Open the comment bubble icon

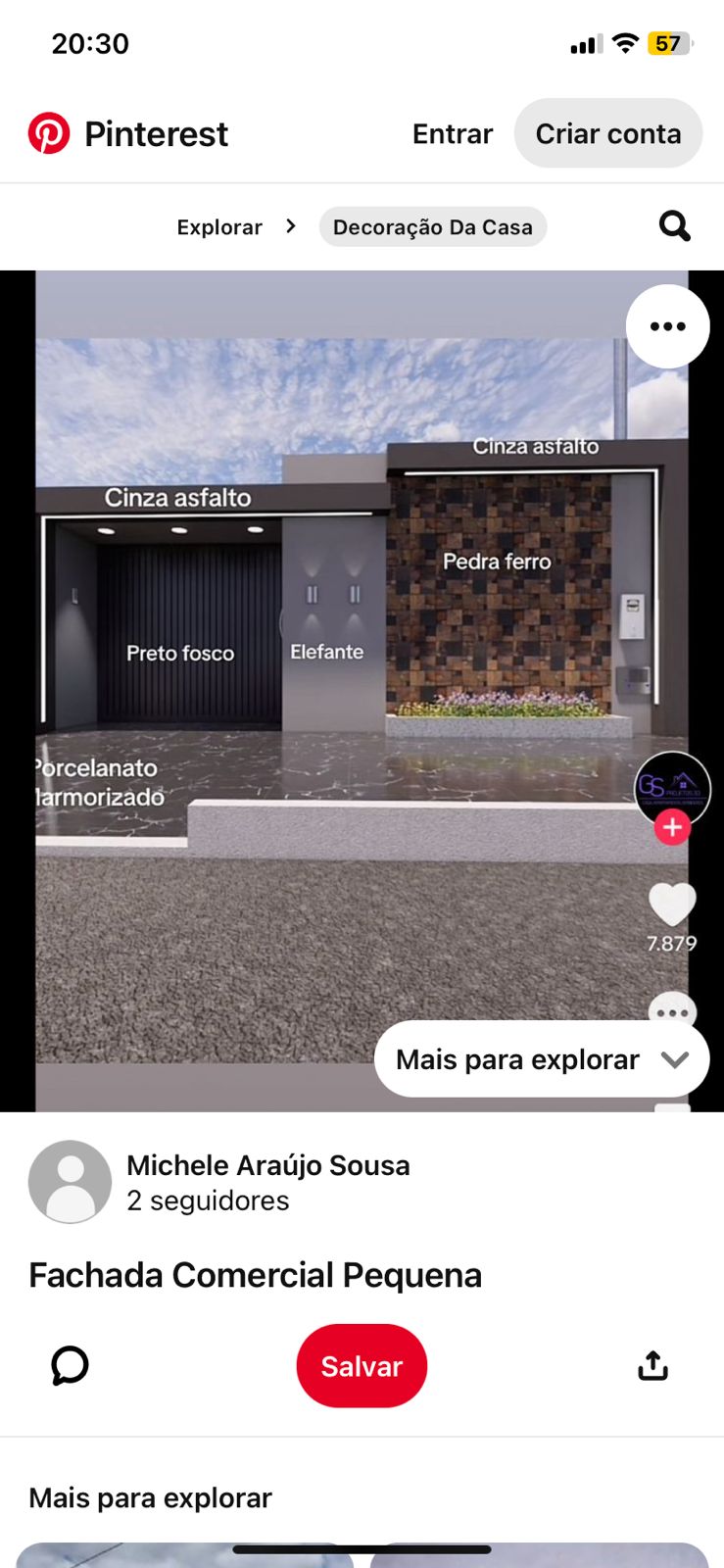pos(70,1365)
